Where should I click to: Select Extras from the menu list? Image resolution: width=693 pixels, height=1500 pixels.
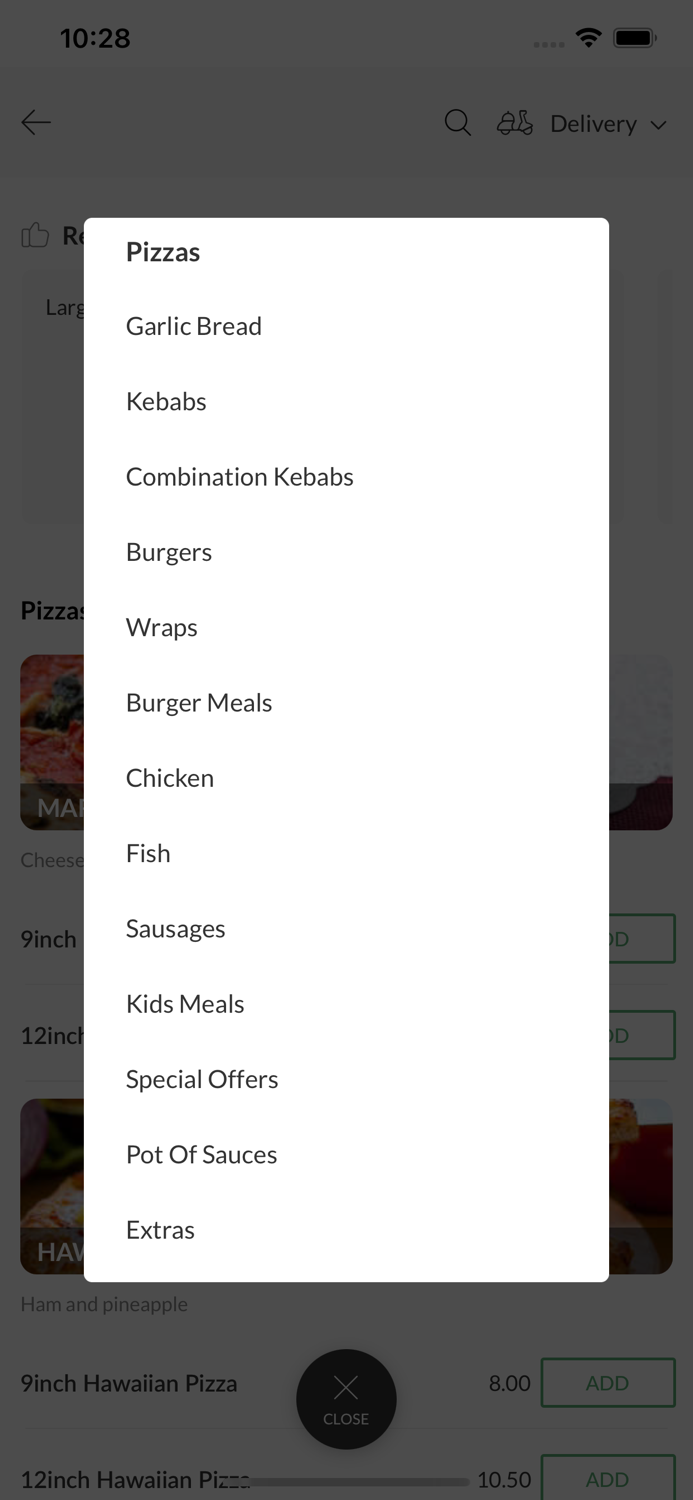pyautogui.click(x=346, y=1230)
